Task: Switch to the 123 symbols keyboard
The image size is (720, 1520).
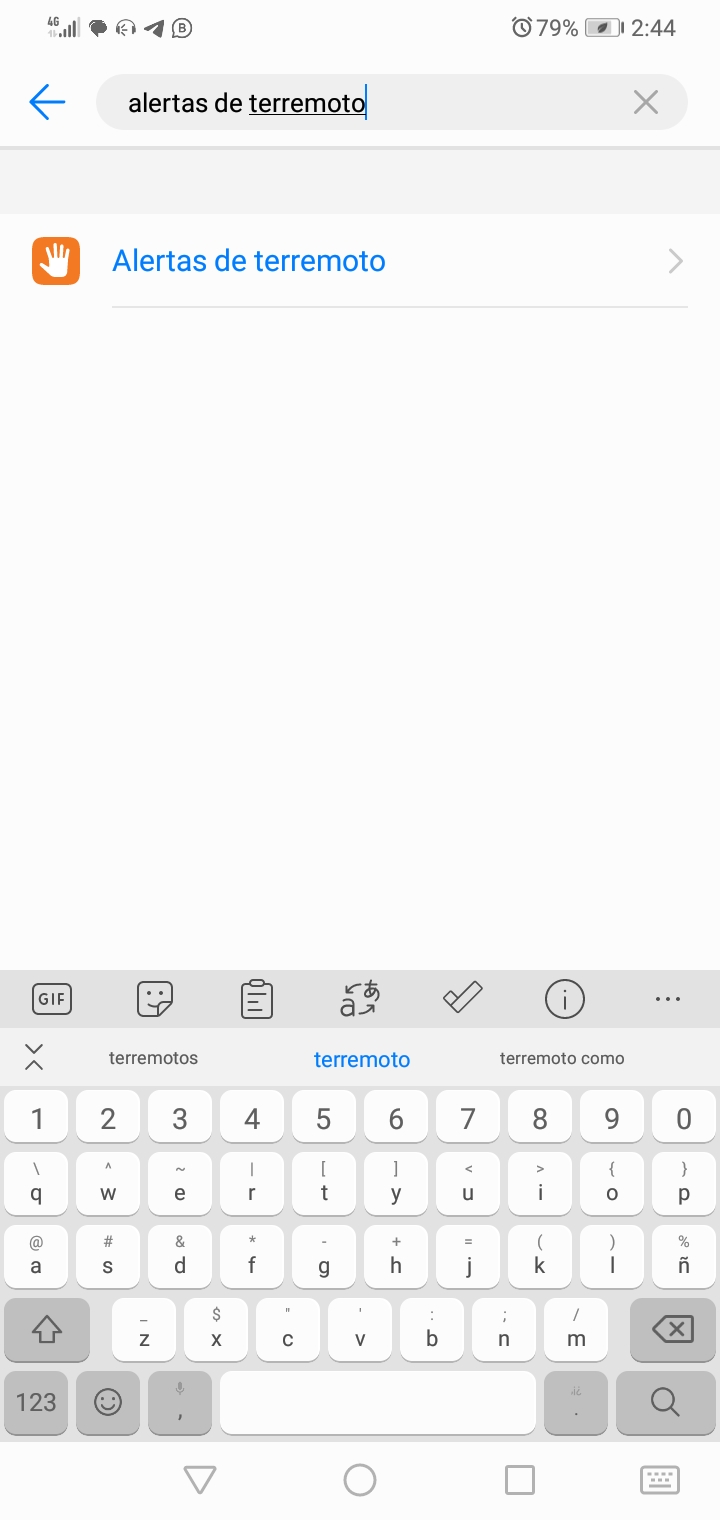Action: pos(36,1402)
